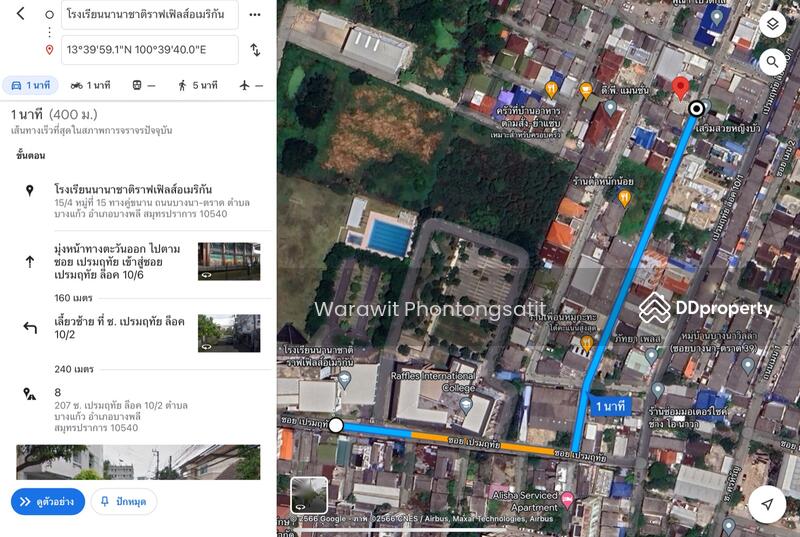Center the map on my location
The height and width of the screenshot is (537, 800).
[767, 504]
